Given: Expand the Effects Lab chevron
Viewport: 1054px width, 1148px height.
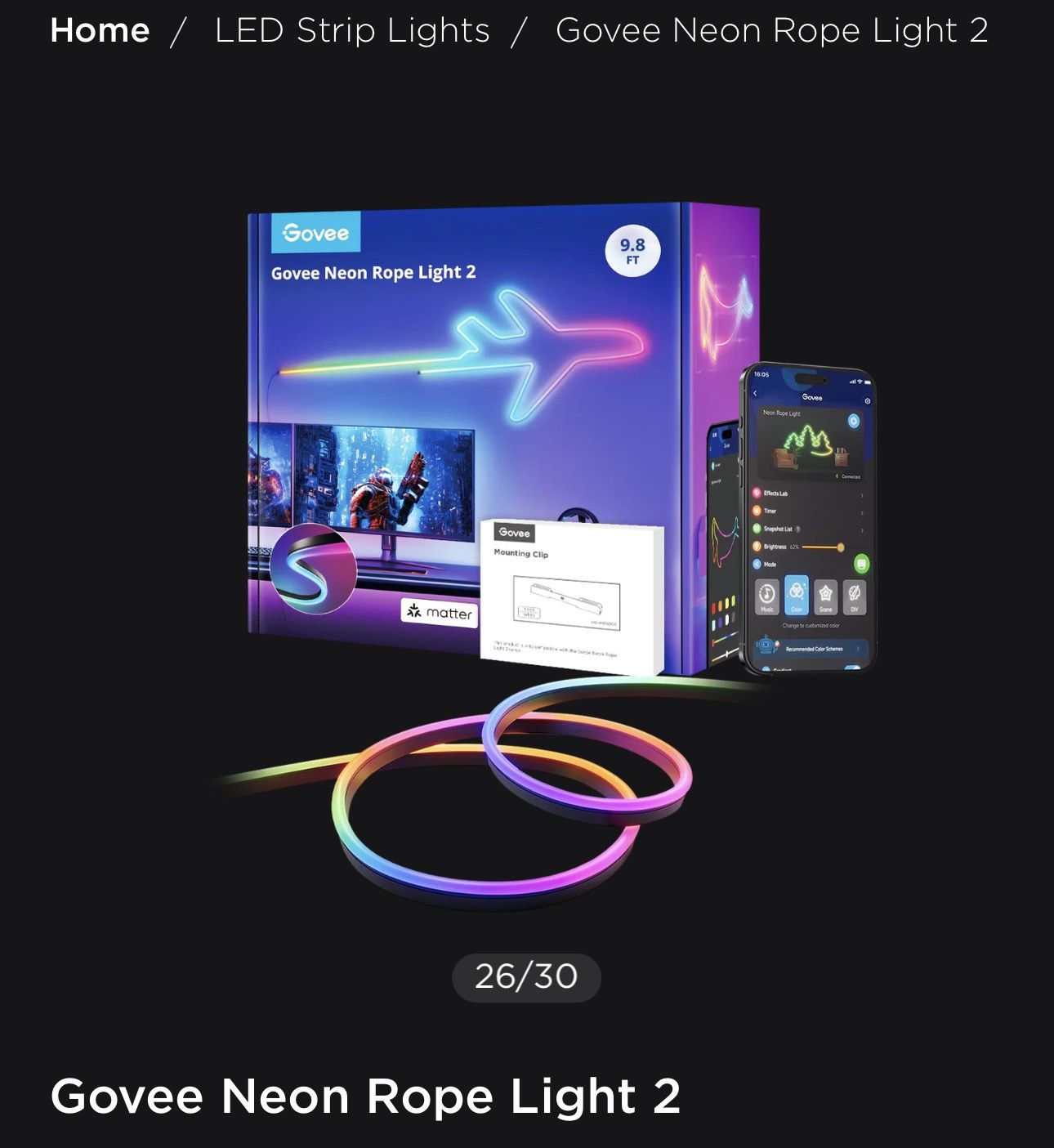Looking at the screenshot, I should tap(862, 497).
